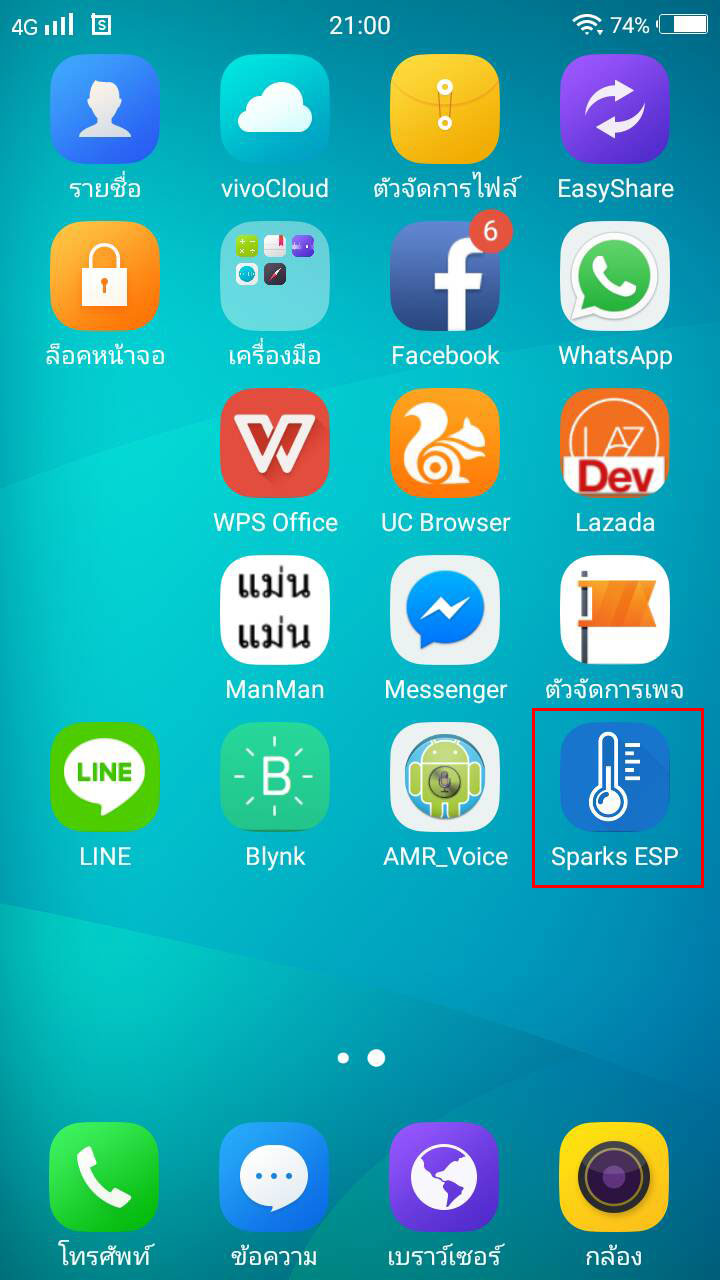
Task: Open the Sparks ESP app
Action: coord(614,778)
